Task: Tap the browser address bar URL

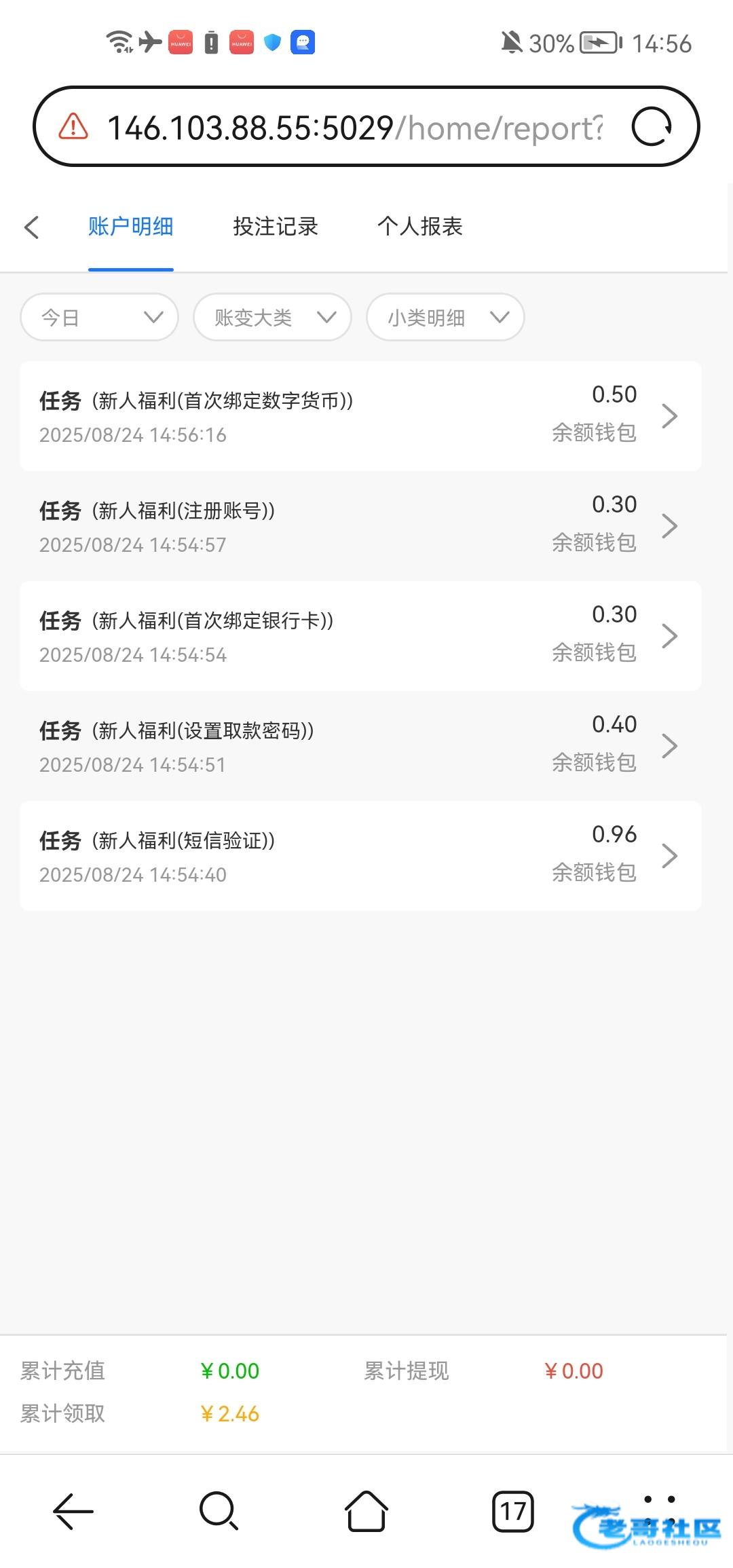Action: point(353,128)
